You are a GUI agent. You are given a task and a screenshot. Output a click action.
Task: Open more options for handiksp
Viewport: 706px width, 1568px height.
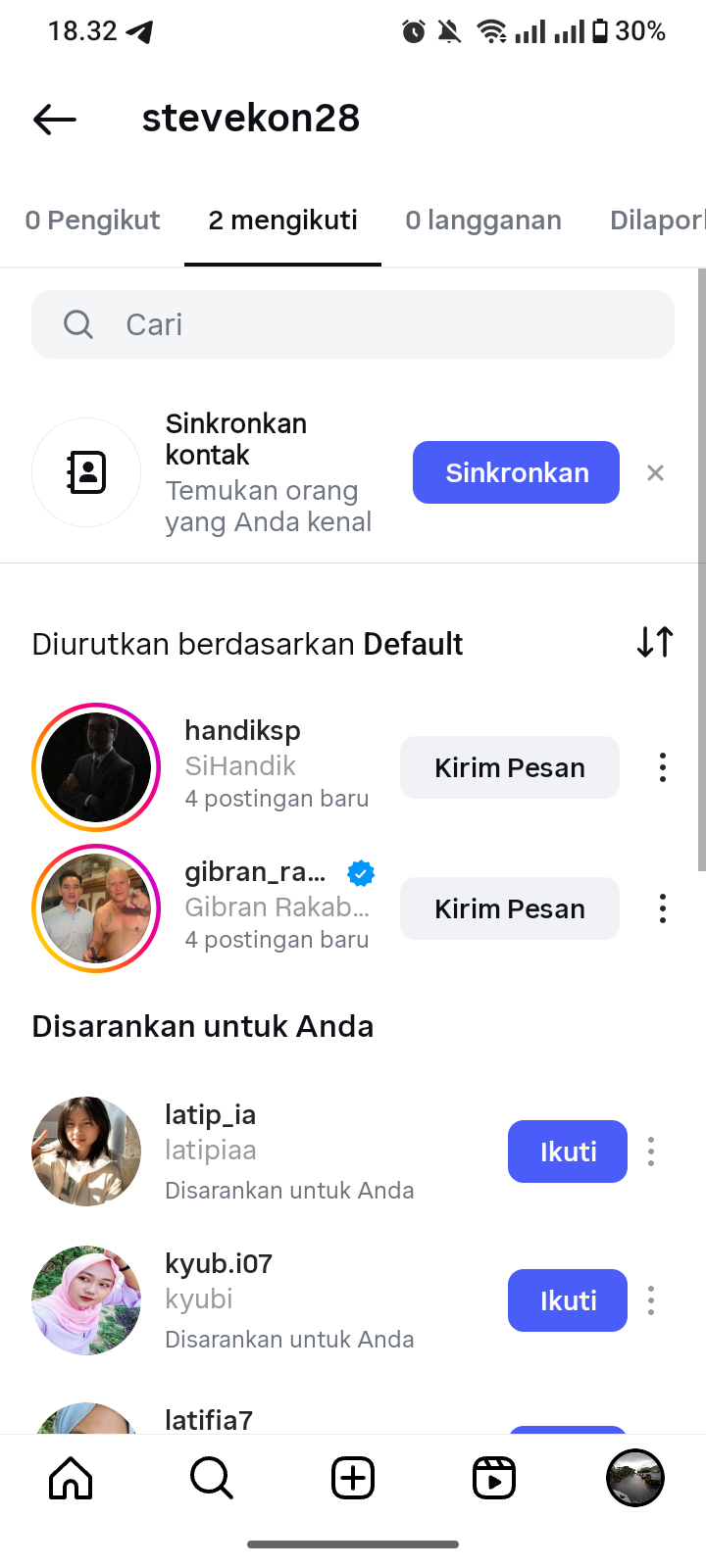(x=663, y=767)
